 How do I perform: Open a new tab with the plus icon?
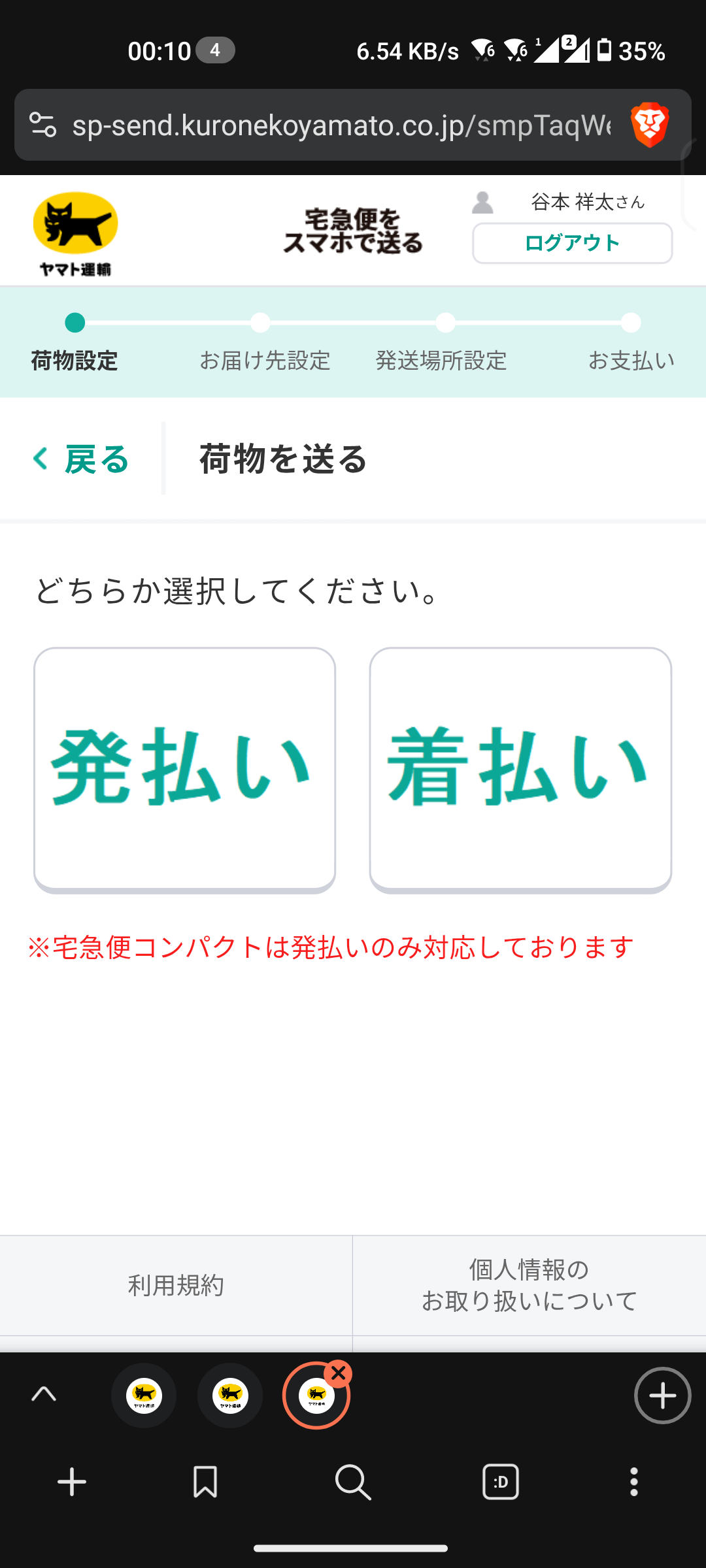[71, 1482]
